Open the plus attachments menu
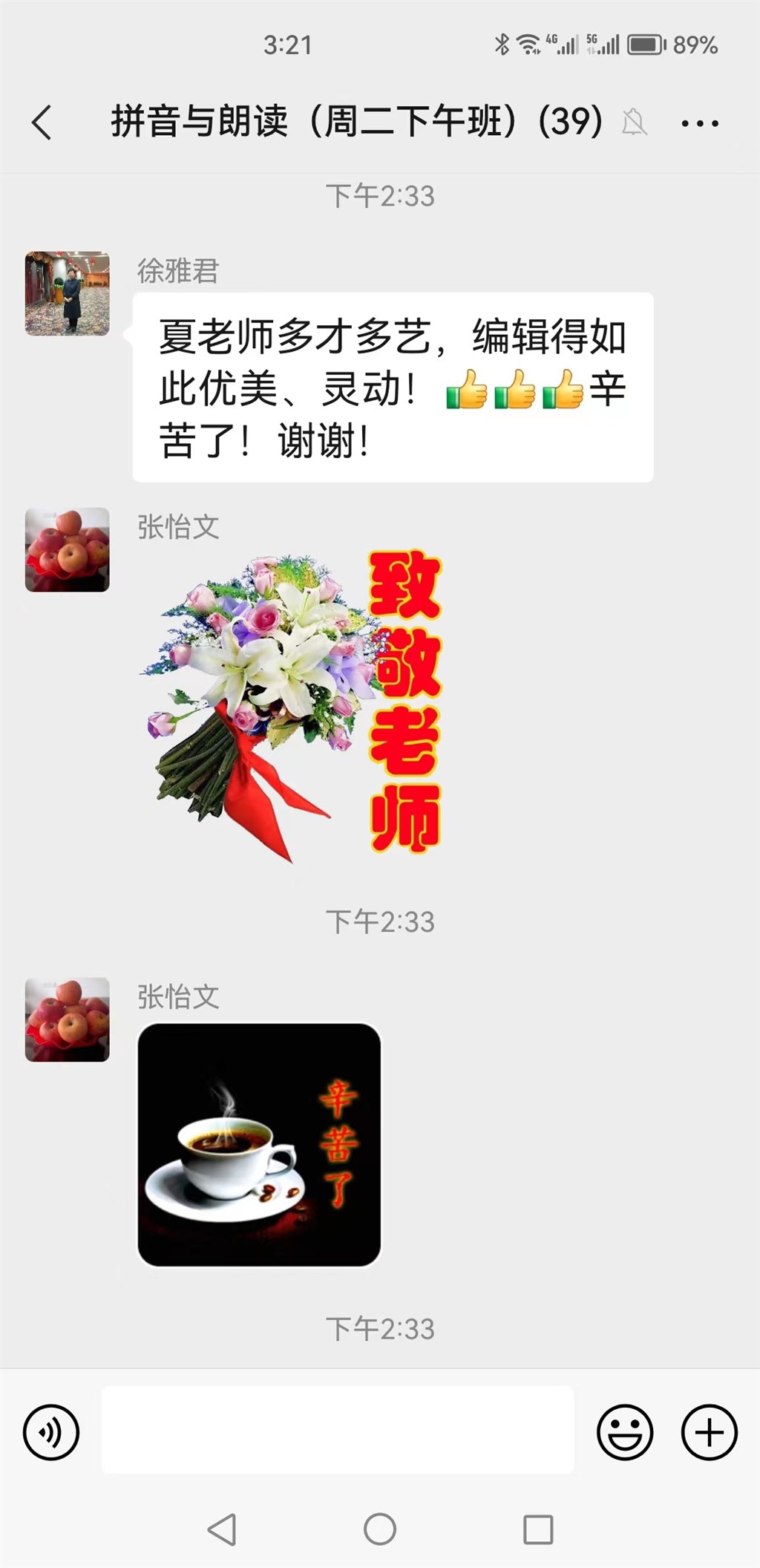This screenshot has width=760, height=1568. [709, 1431]
